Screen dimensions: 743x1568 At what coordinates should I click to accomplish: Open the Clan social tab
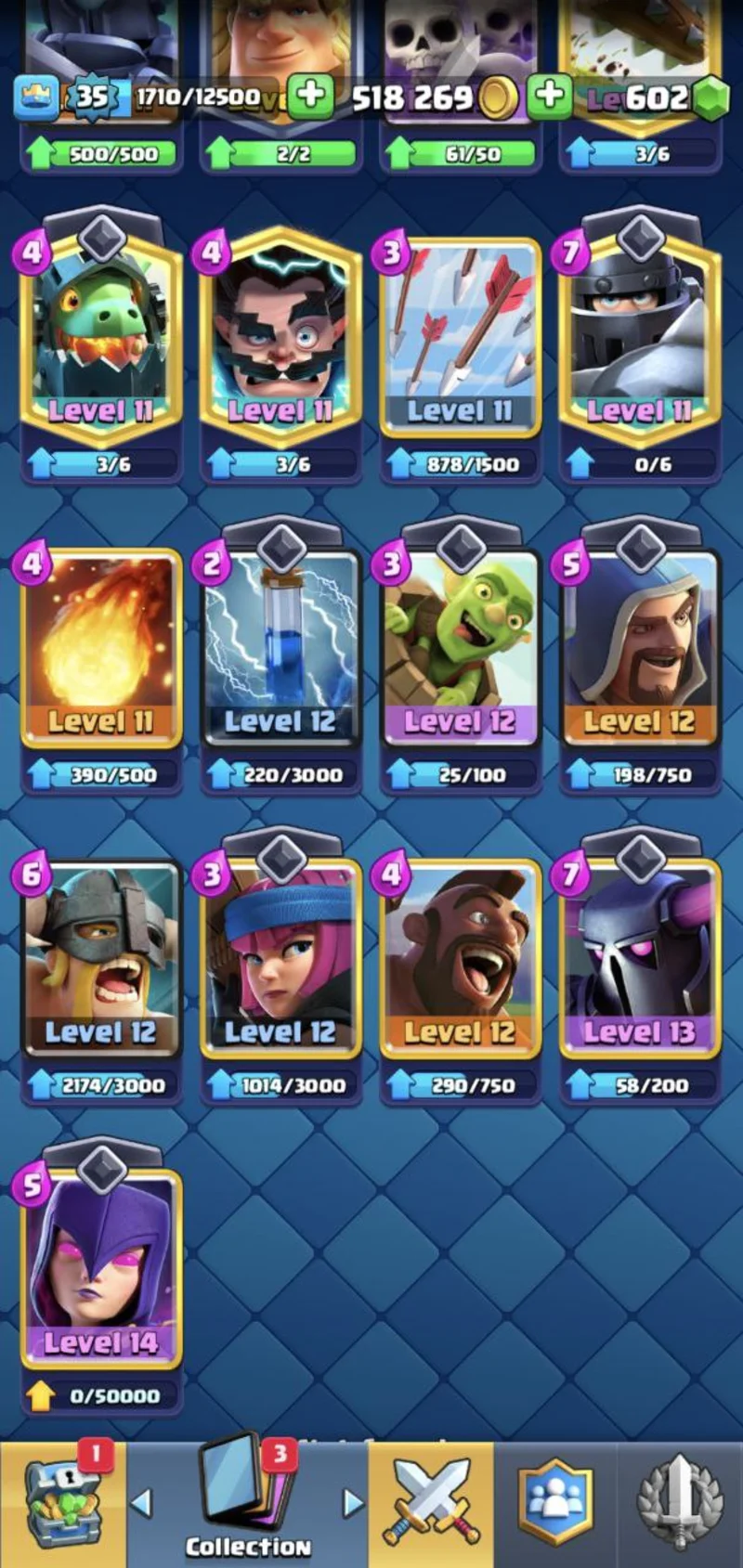pyautogui.click(x=555, y=1504)
